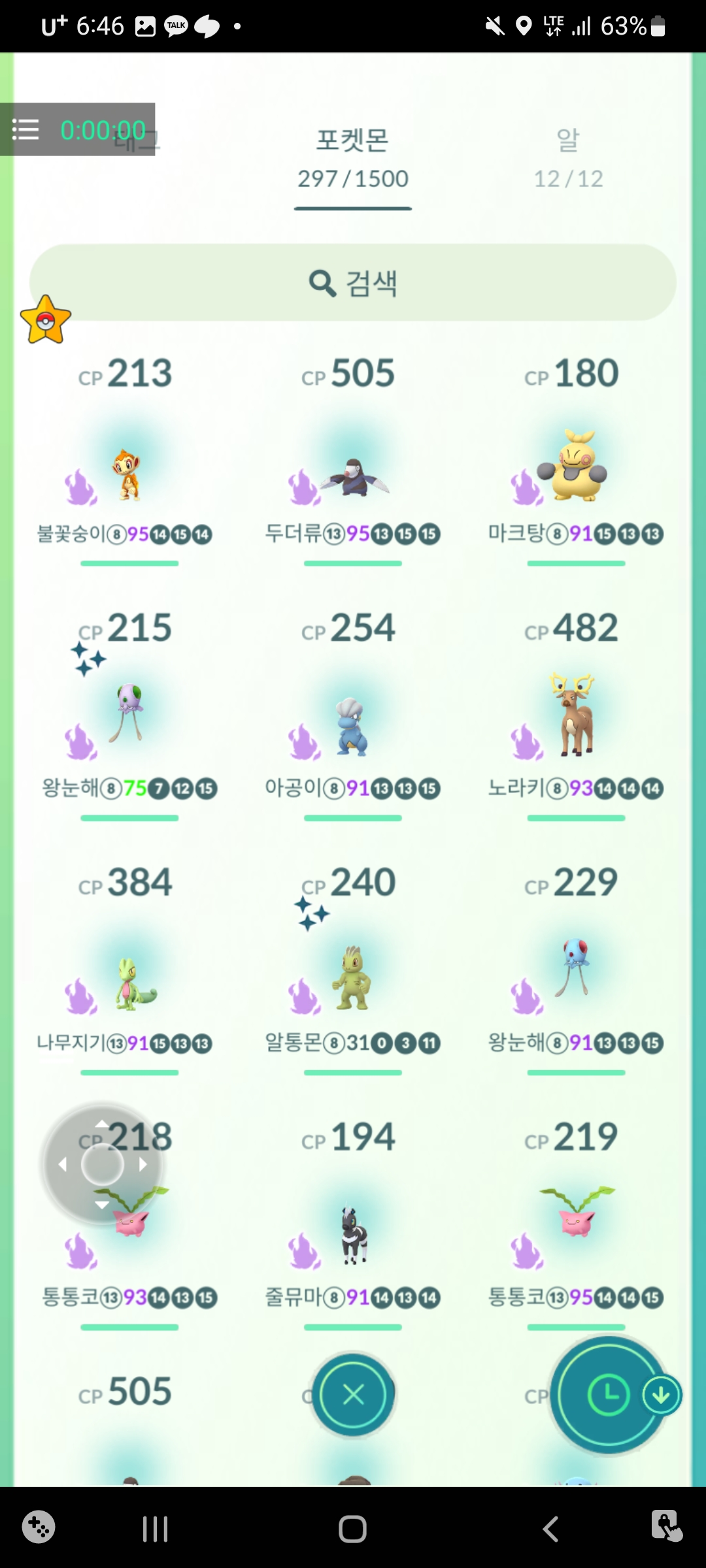Open shiny 알통몬 with CP 240
This screenshot has width=706, height=1568.
click(353, 977)
